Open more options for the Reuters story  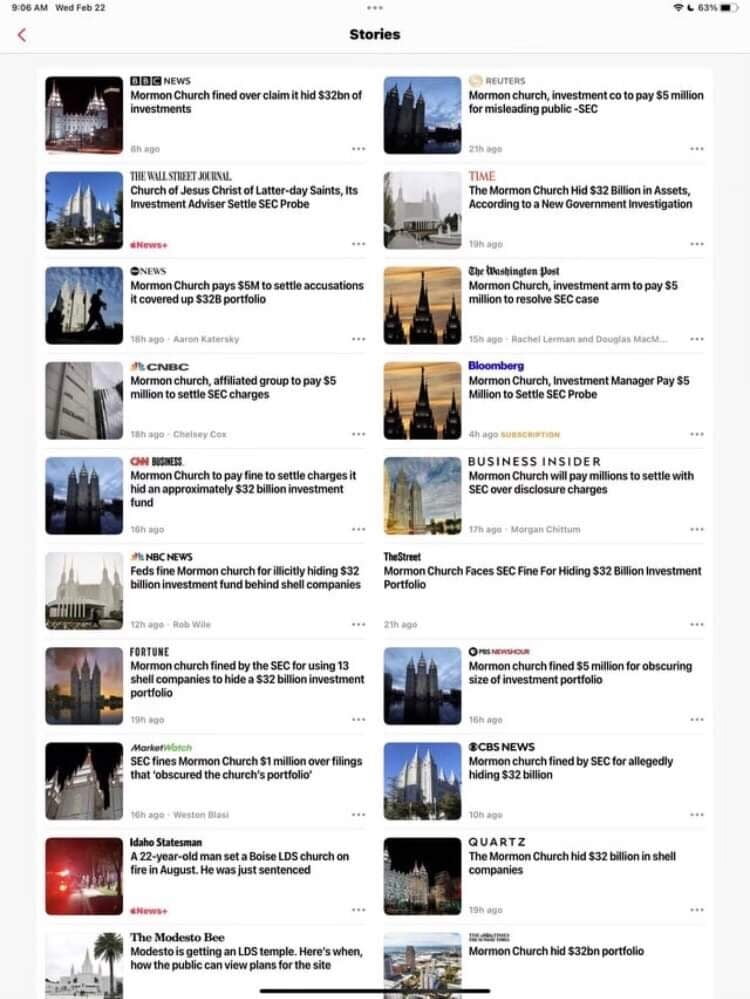697,149
